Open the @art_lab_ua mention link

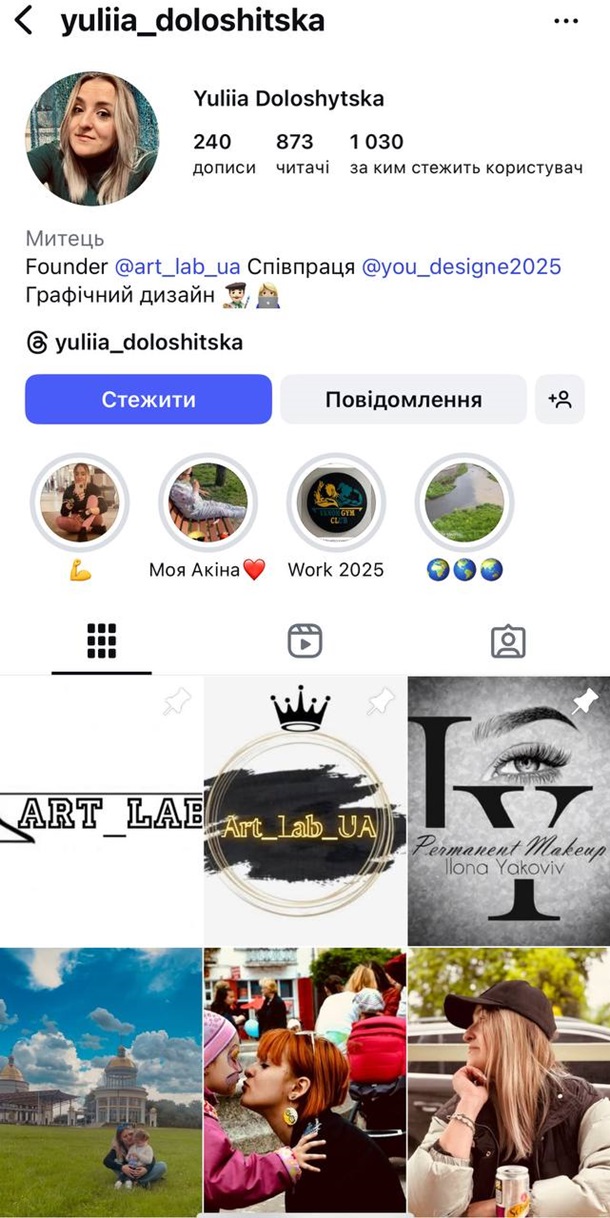pos(178,267)
